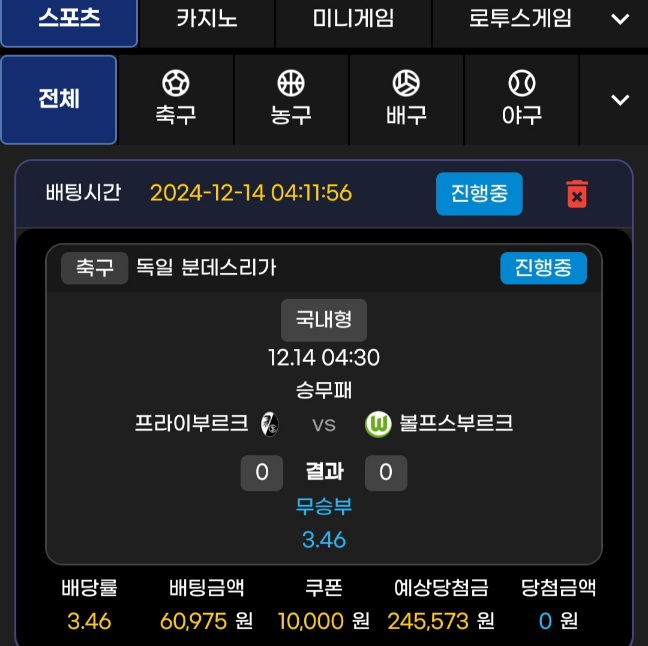Viewport: 648px width, 646px height.
Task: Delete this bet with the trash icon
Action: 576,194
